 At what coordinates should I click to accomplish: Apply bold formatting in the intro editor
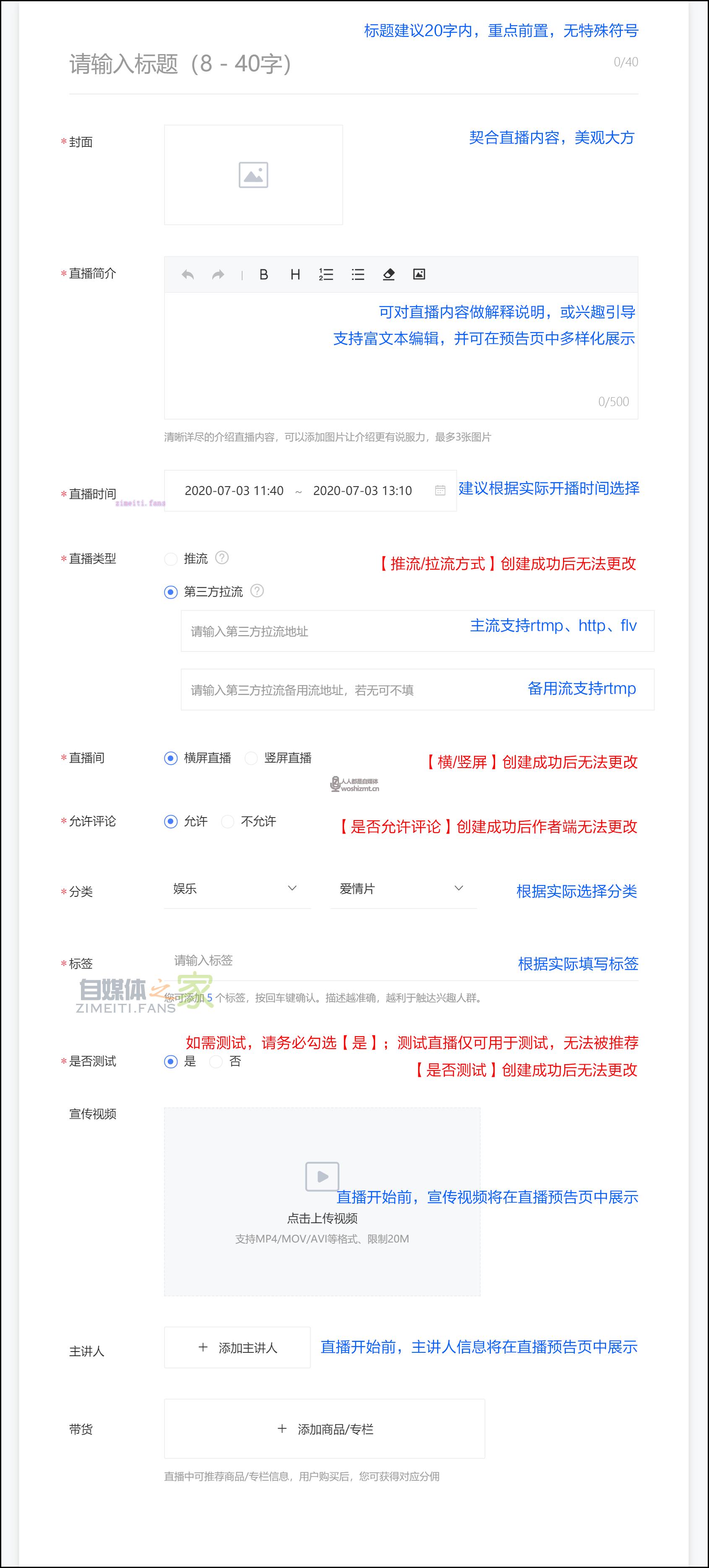pos(263,274)
